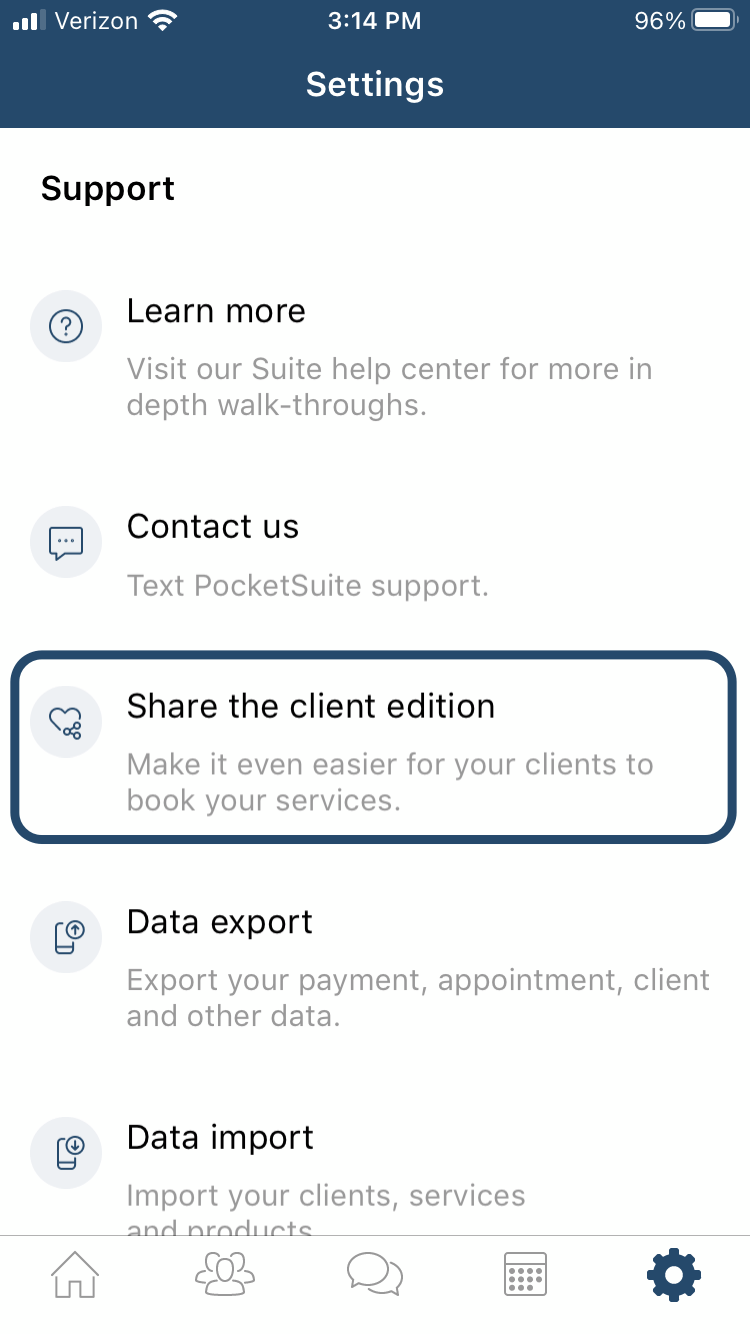Go to the home tab
750x1334 pixels.
76,1274
